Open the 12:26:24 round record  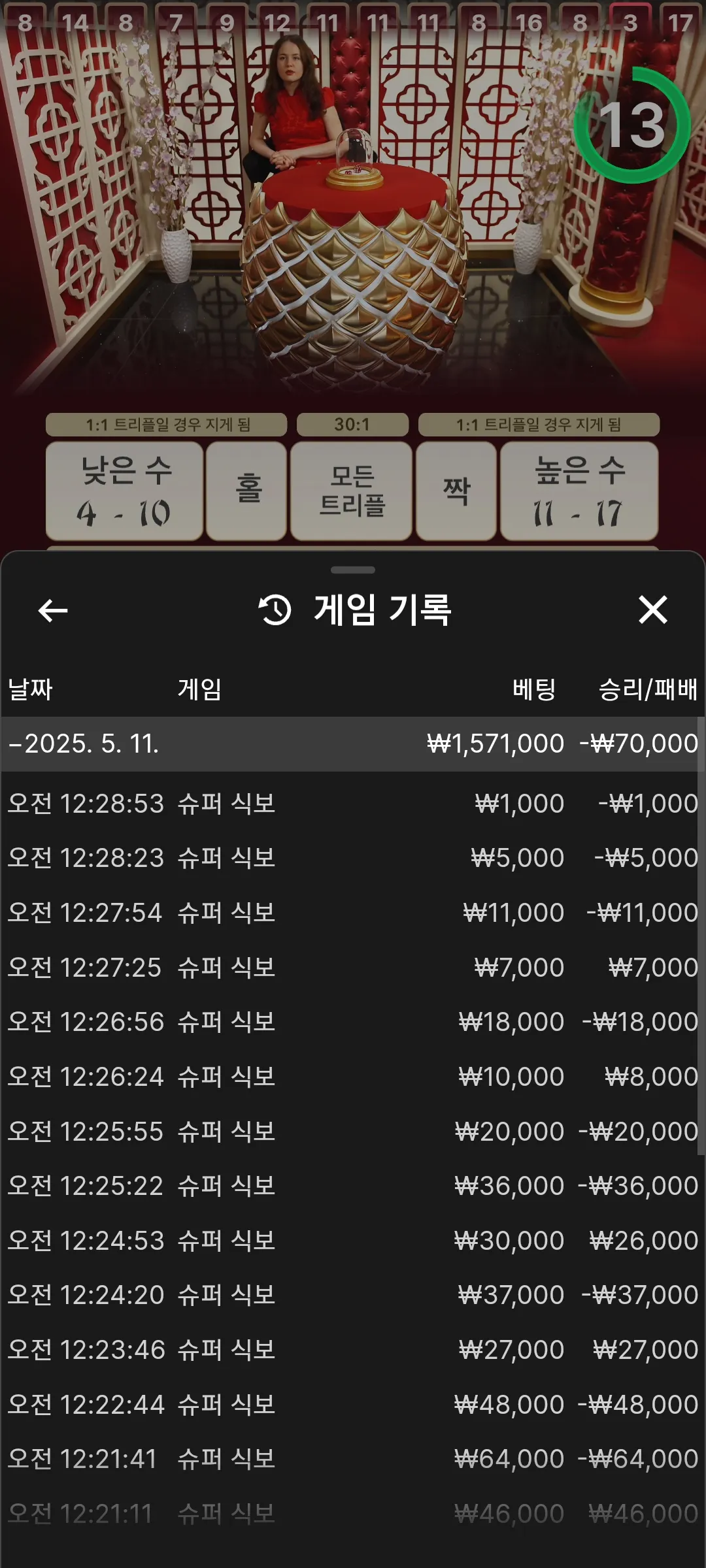pos(353,1077)
